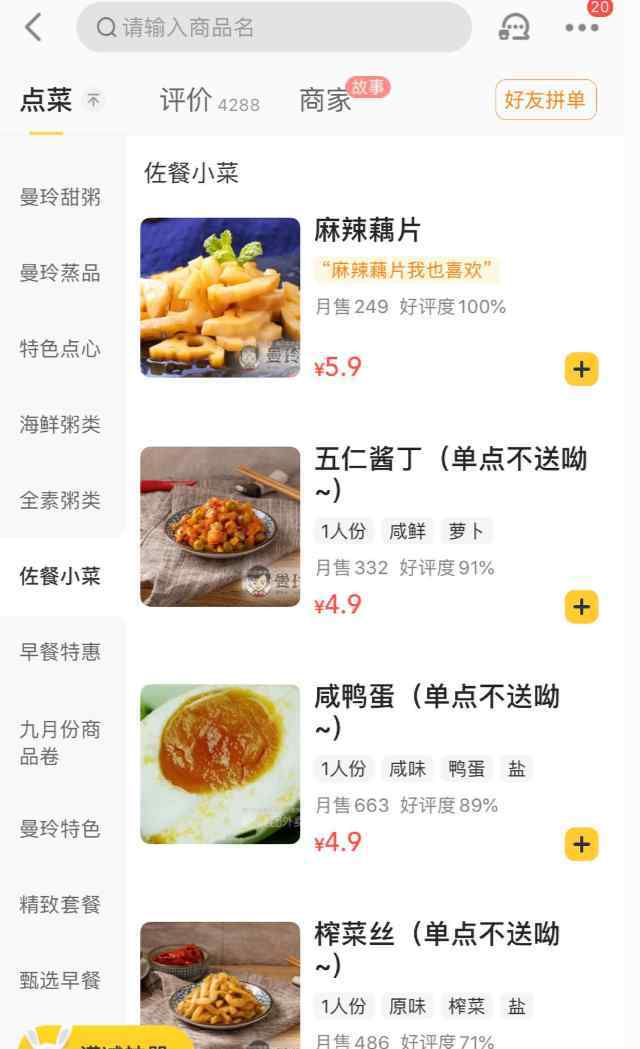This screenshot has width=640, height=1049.
Task: Select the 海鲜粥类 category
Action: 60,424
